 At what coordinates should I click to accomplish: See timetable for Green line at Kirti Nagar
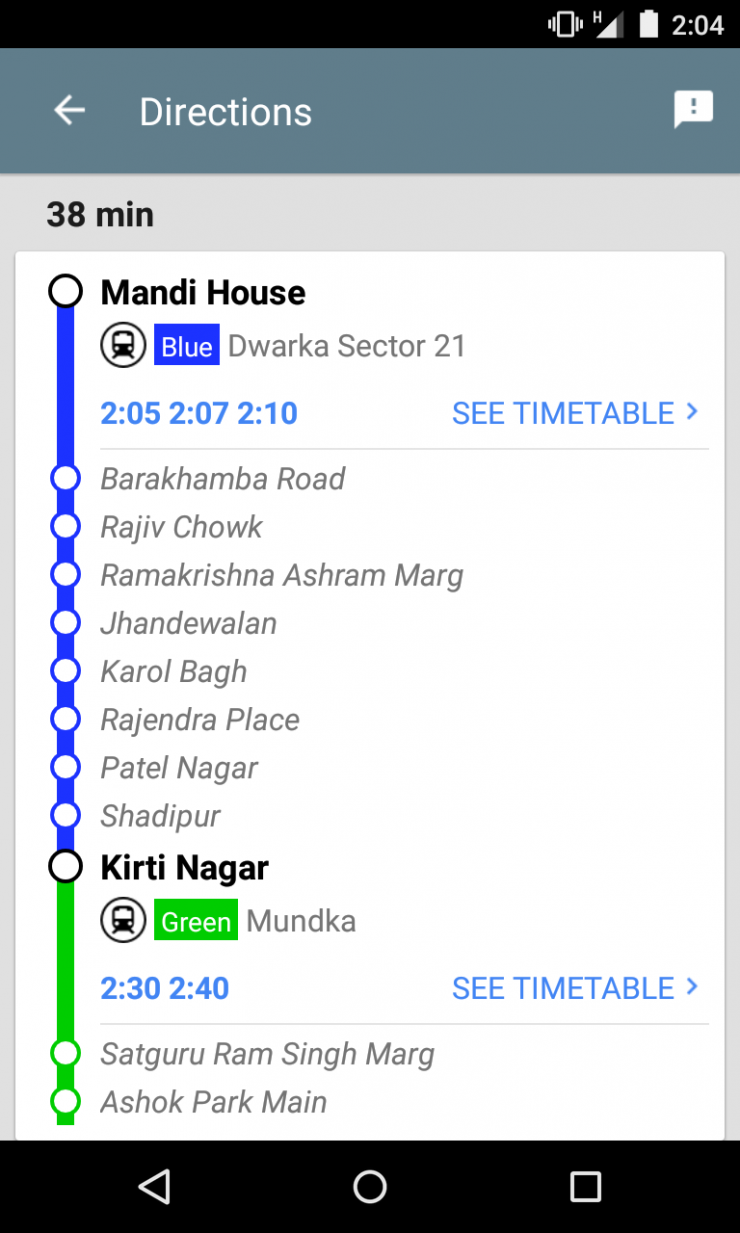[x=575, y=988]
